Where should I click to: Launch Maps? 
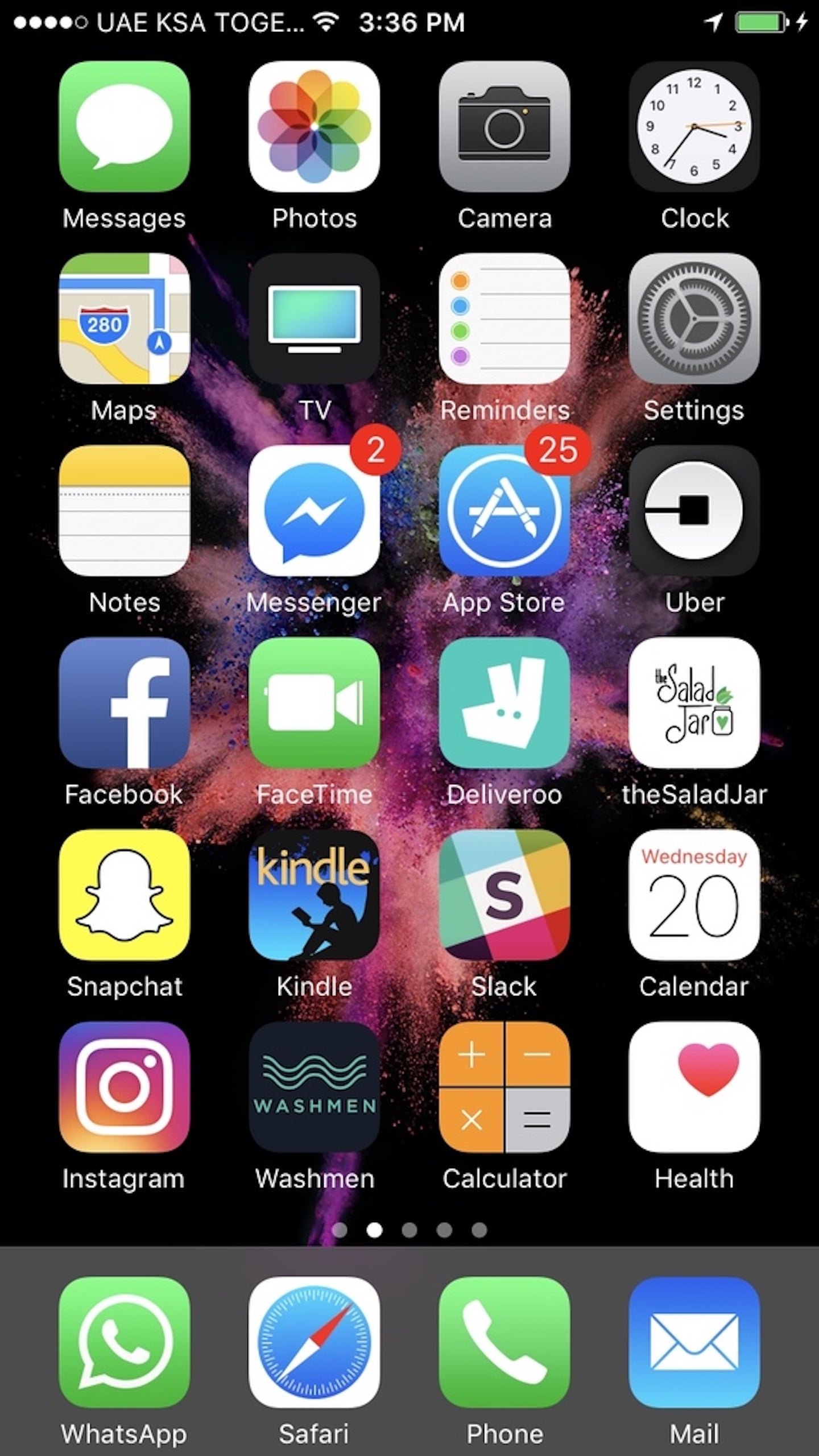point(124,318)
